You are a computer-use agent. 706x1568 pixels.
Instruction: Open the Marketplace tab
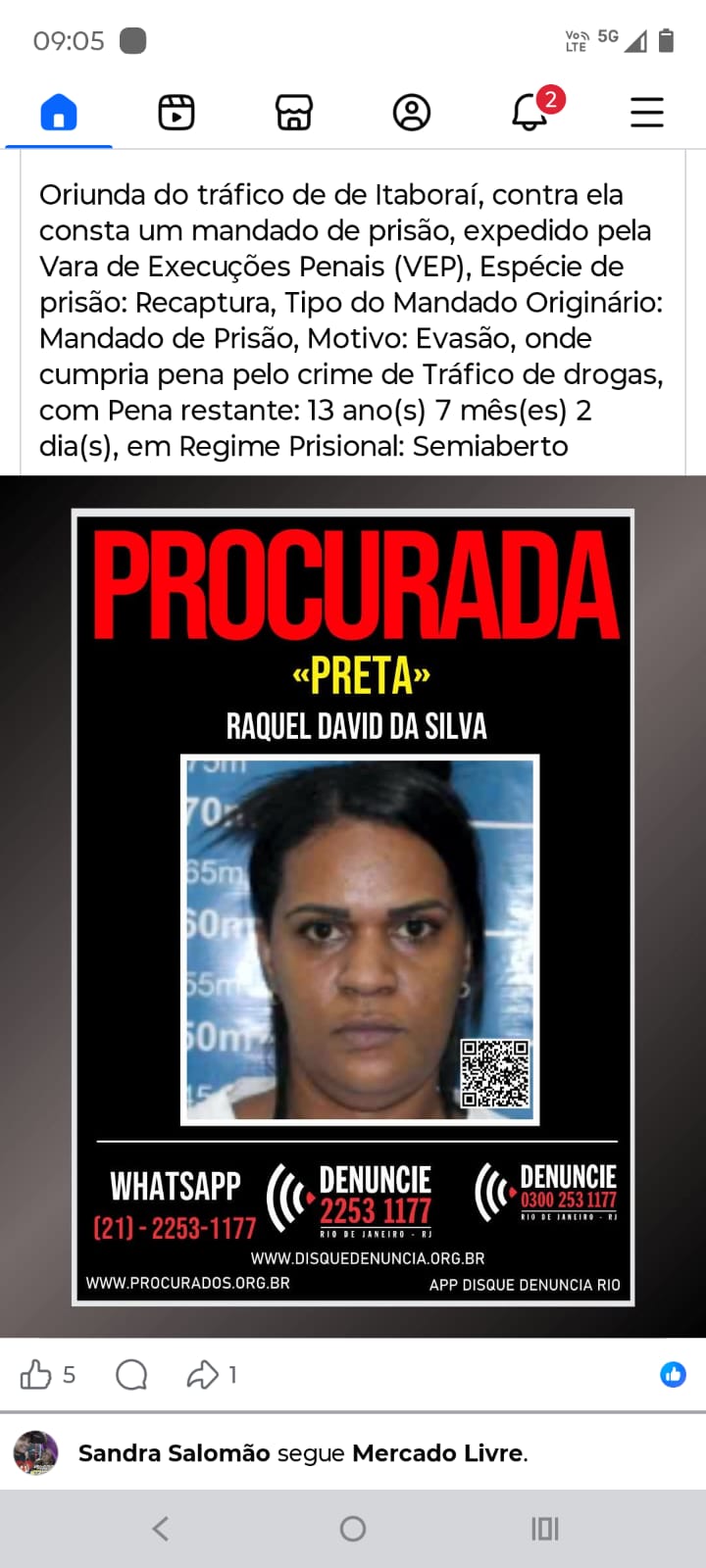(294, 113)
